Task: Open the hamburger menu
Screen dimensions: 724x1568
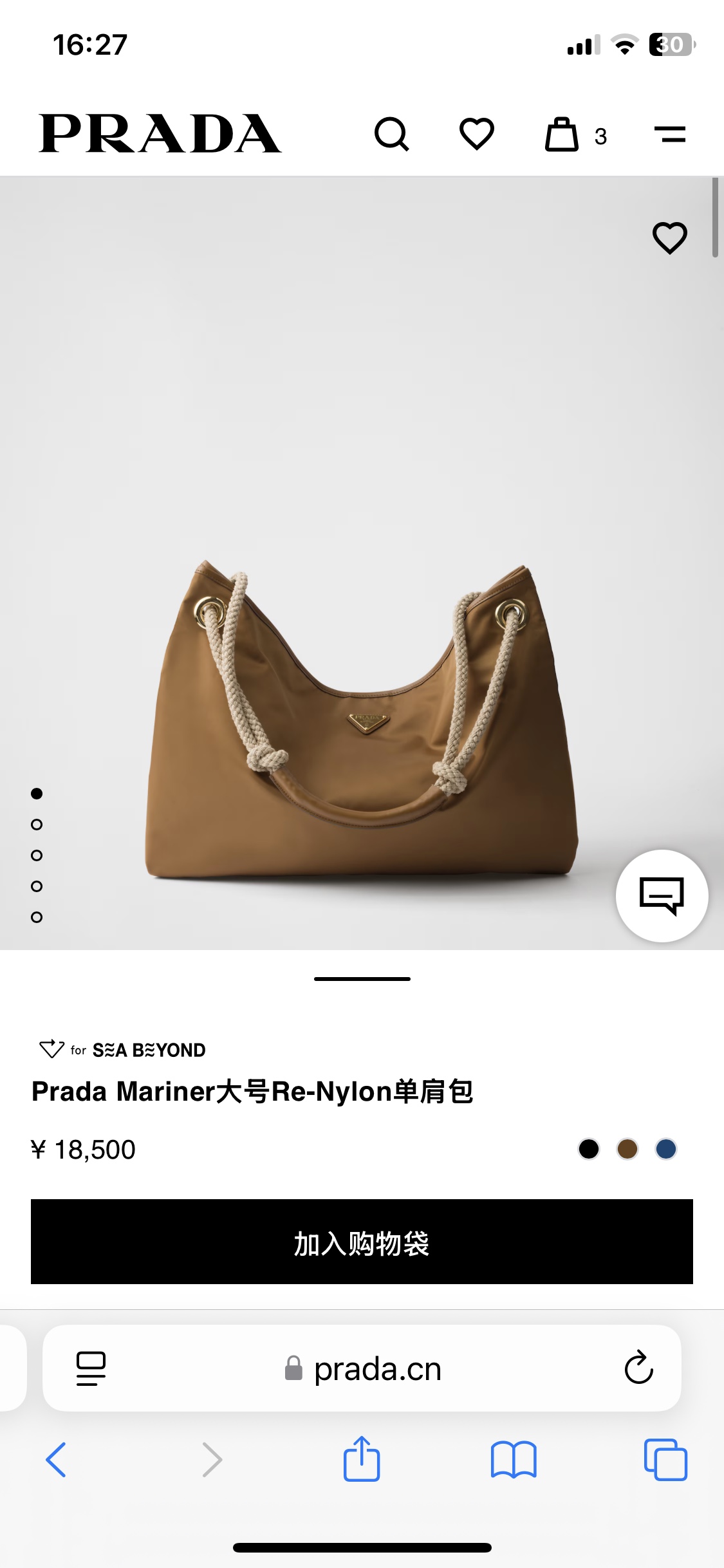Action: [x=669, y=135]
